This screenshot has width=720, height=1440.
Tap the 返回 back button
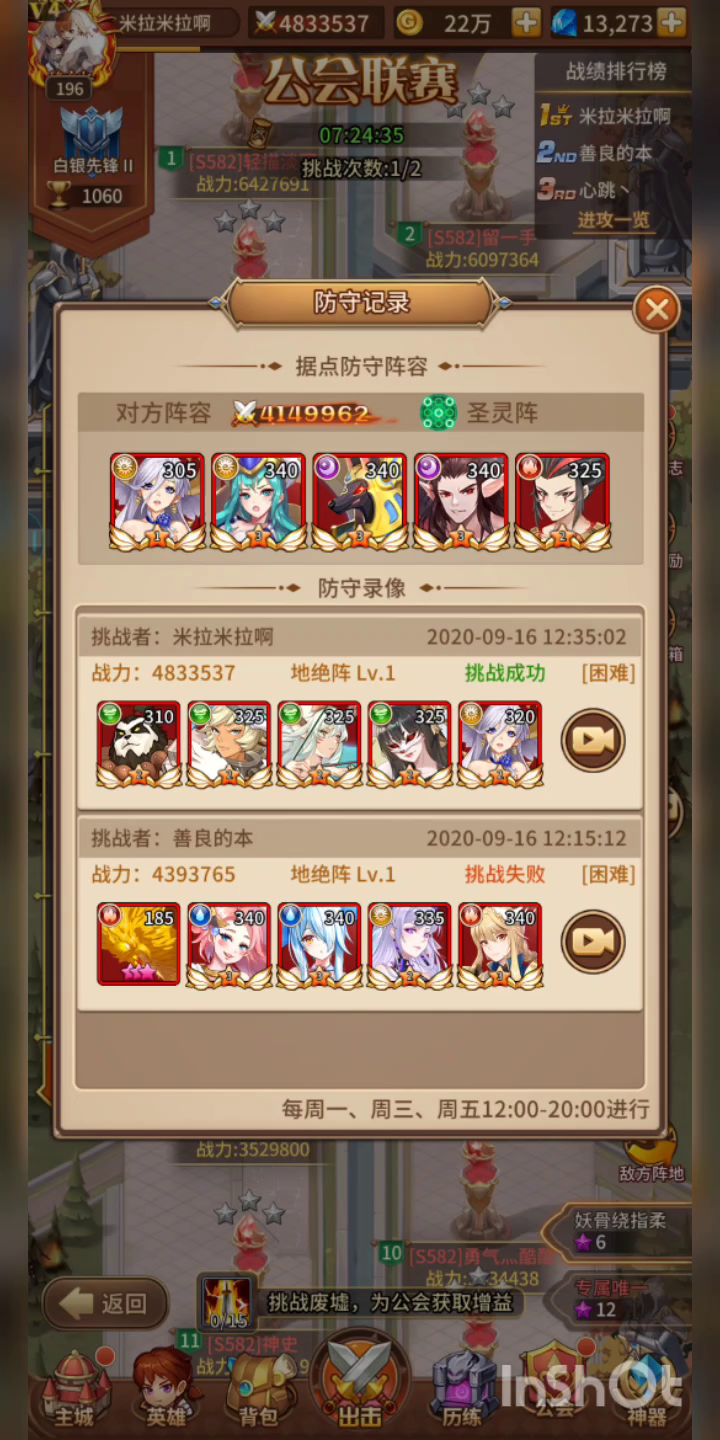(105, 1303)
